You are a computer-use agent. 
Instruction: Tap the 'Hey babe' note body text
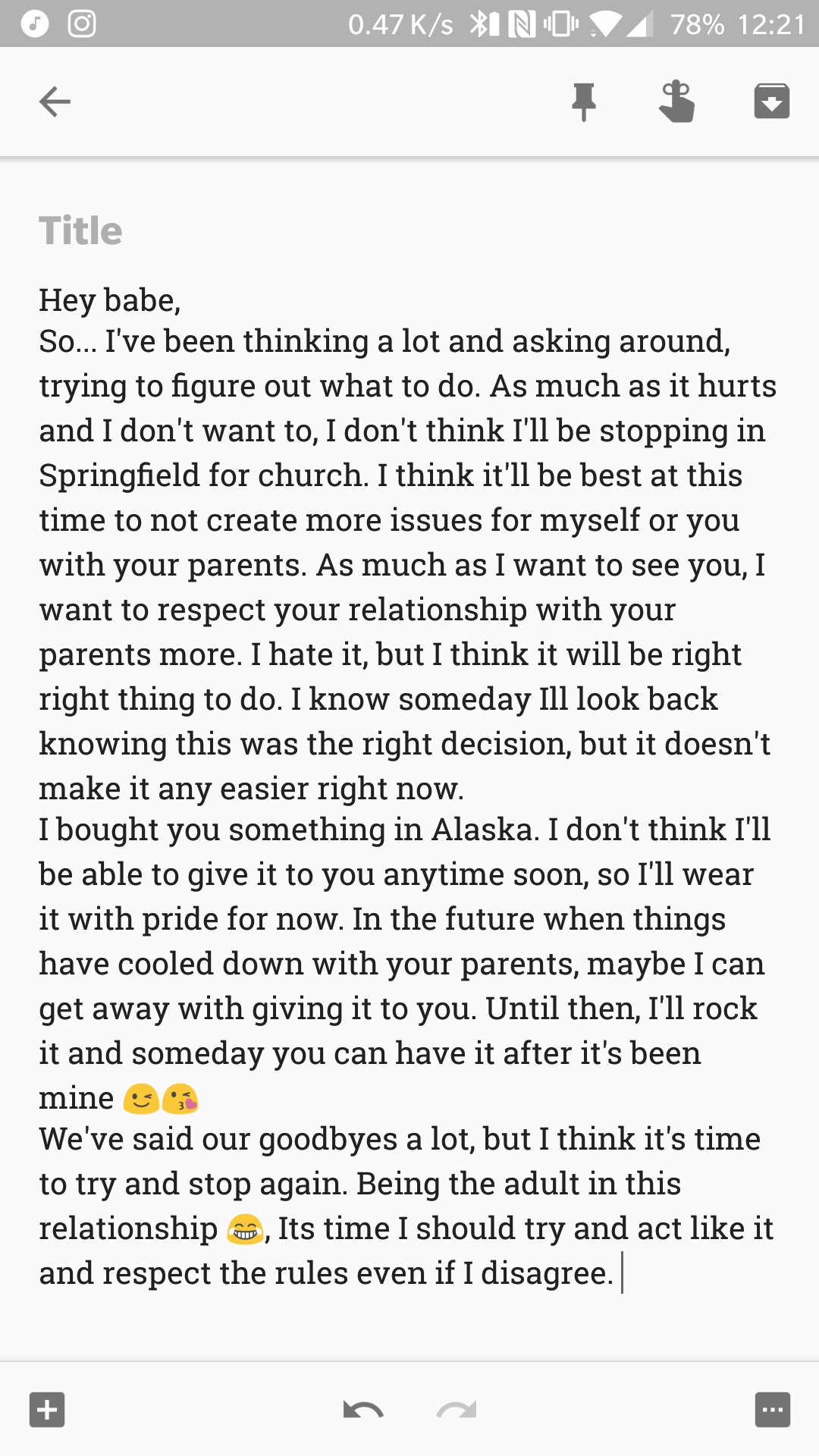408,786
